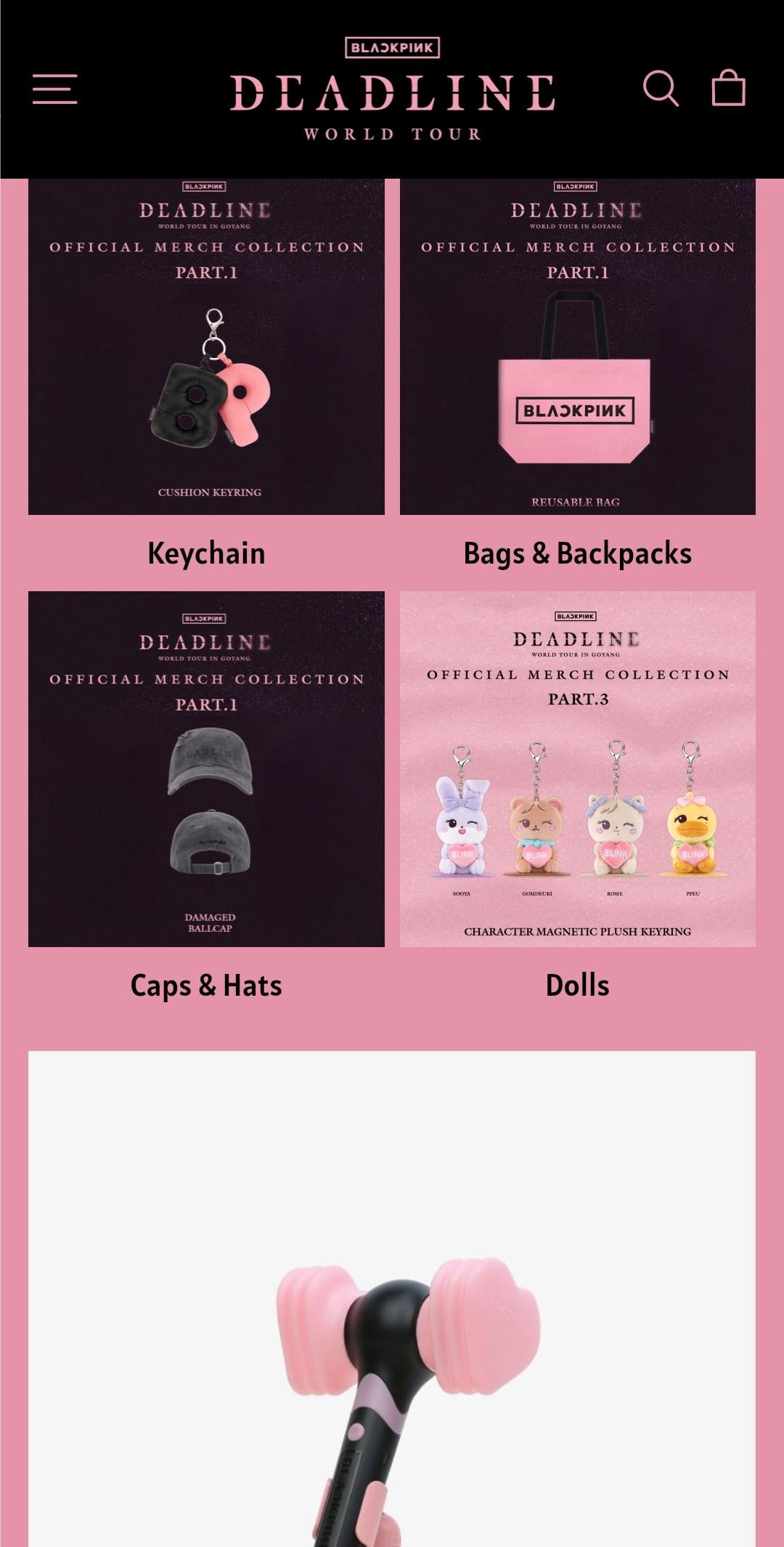View the shopping bag

tap(728, 89)
